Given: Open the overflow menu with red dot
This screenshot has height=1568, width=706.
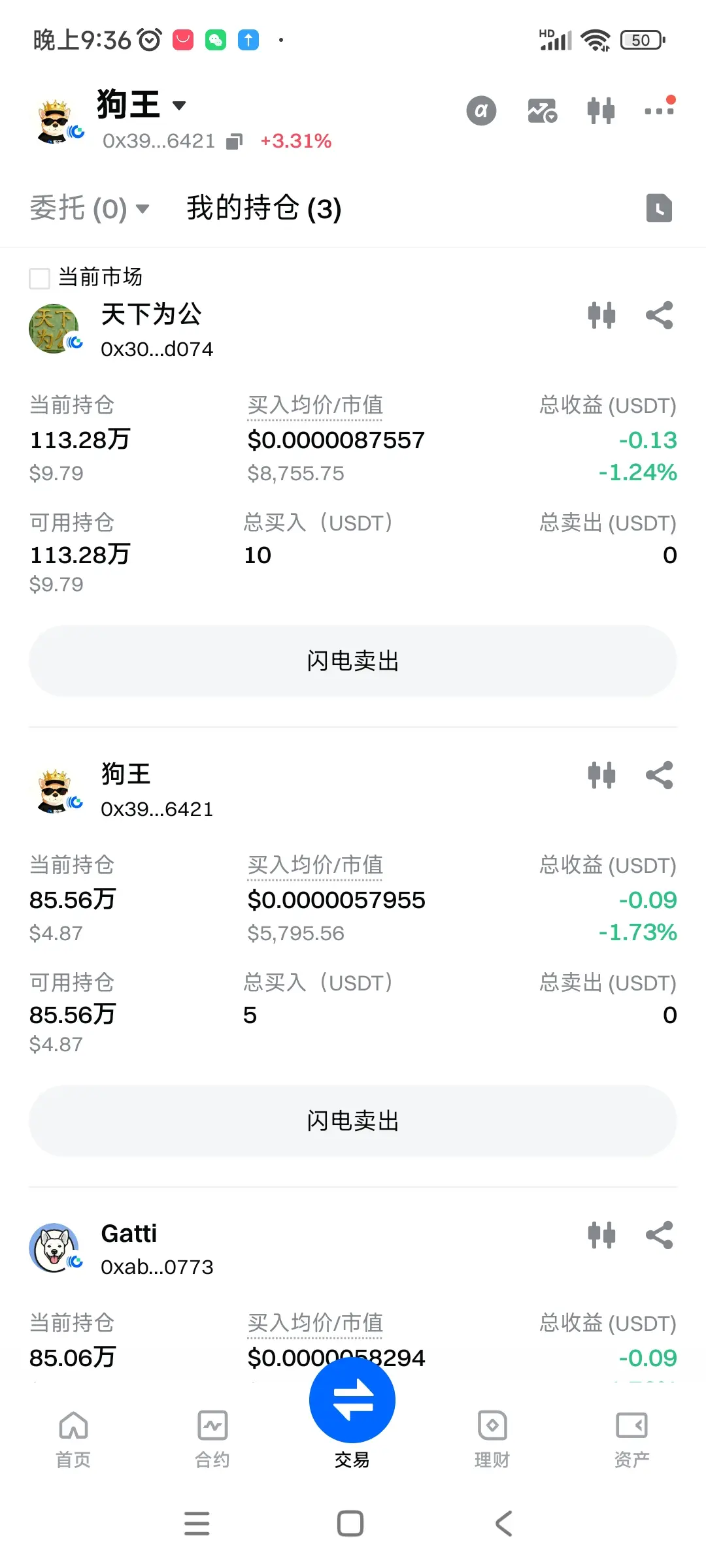Looking at the screenshot, I should (659, 110).
